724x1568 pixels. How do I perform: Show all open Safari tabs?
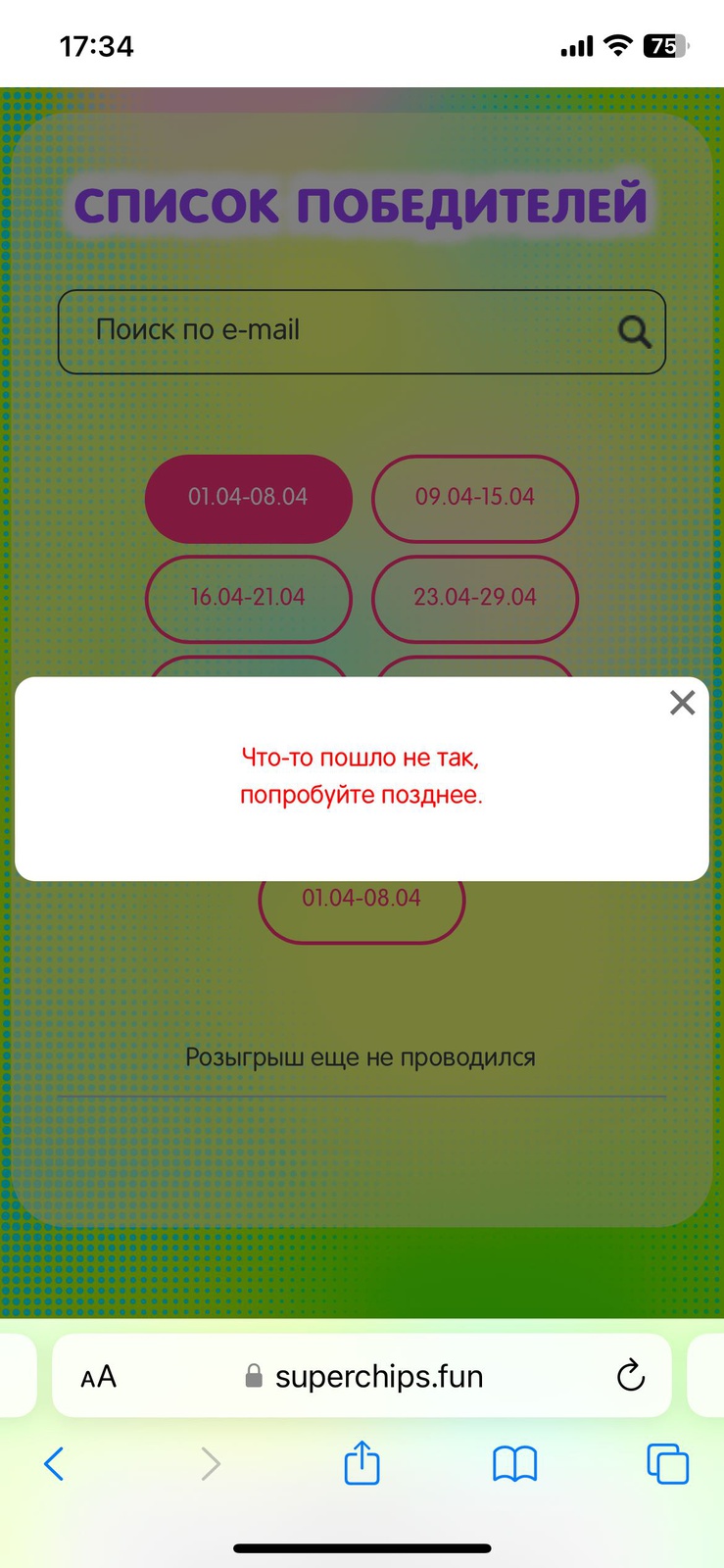click(668, 1464)
